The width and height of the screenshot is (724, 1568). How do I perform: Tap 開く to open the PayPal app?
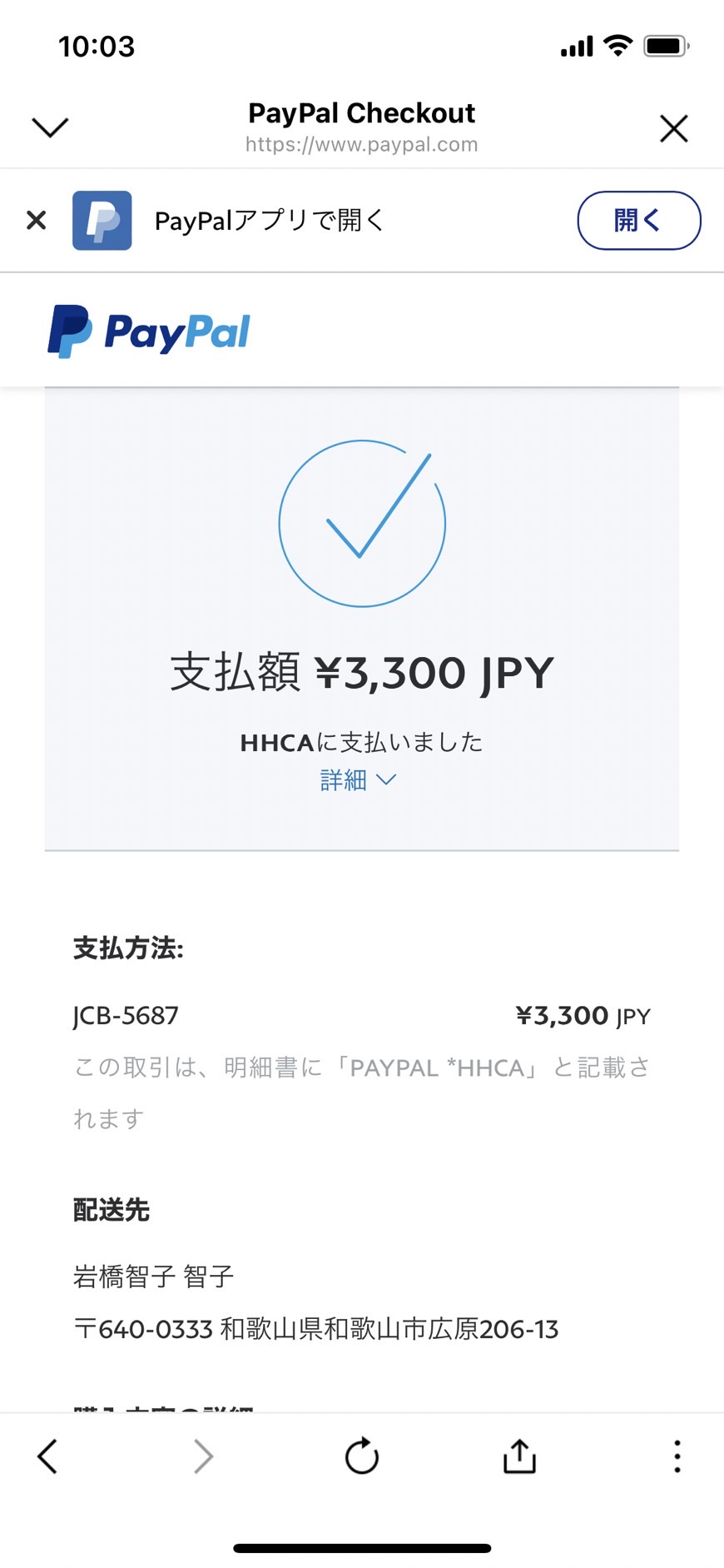[638, 221]
